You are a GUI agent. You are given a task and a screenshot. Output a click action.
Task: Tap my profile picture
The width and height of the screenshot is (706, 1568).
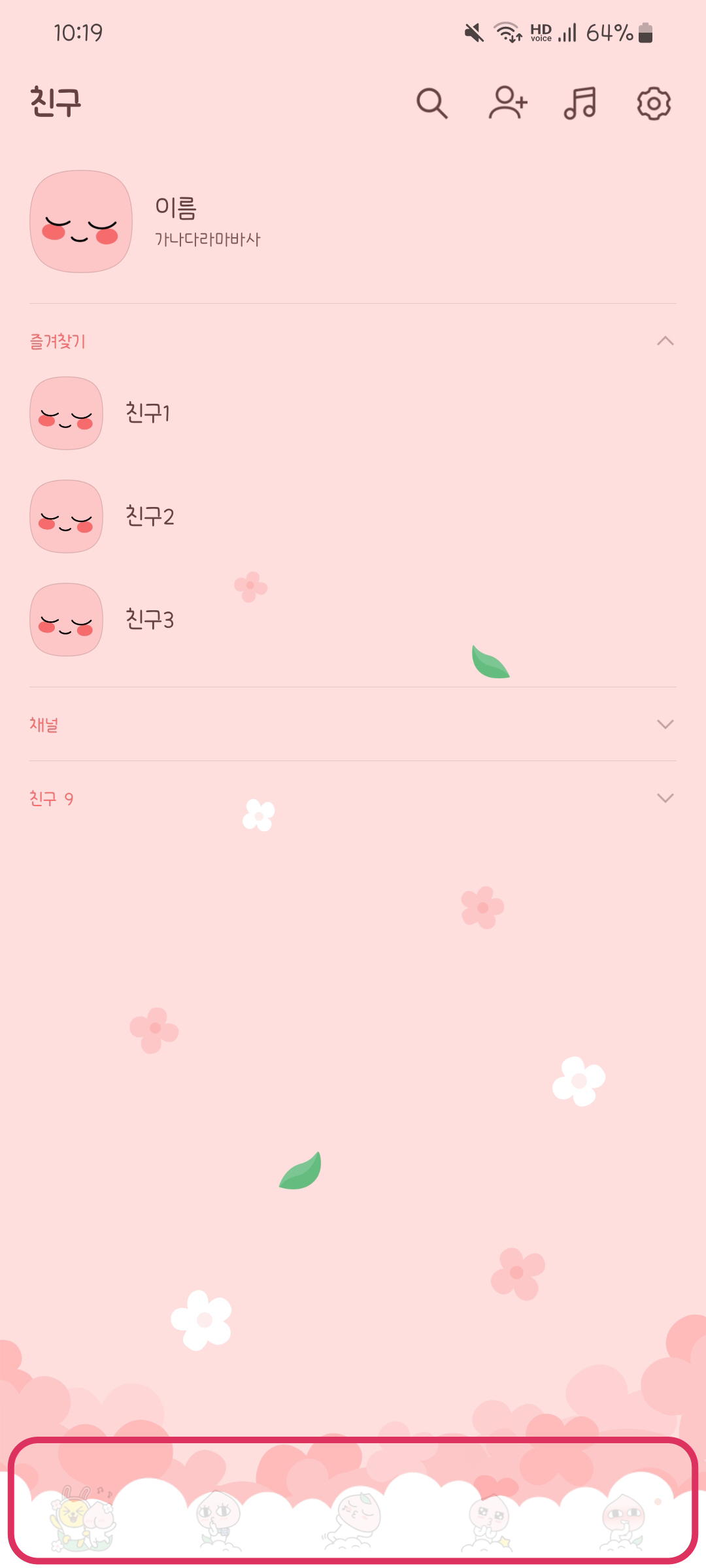80,220
